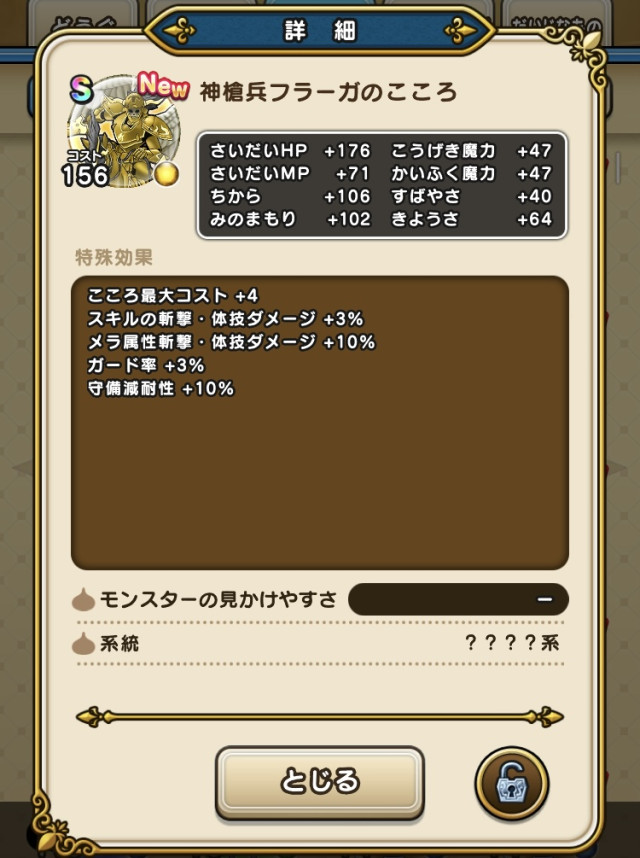Toggle the lock icon for this kokoro
The image size is (640, 858).
[x=512, y=781]
